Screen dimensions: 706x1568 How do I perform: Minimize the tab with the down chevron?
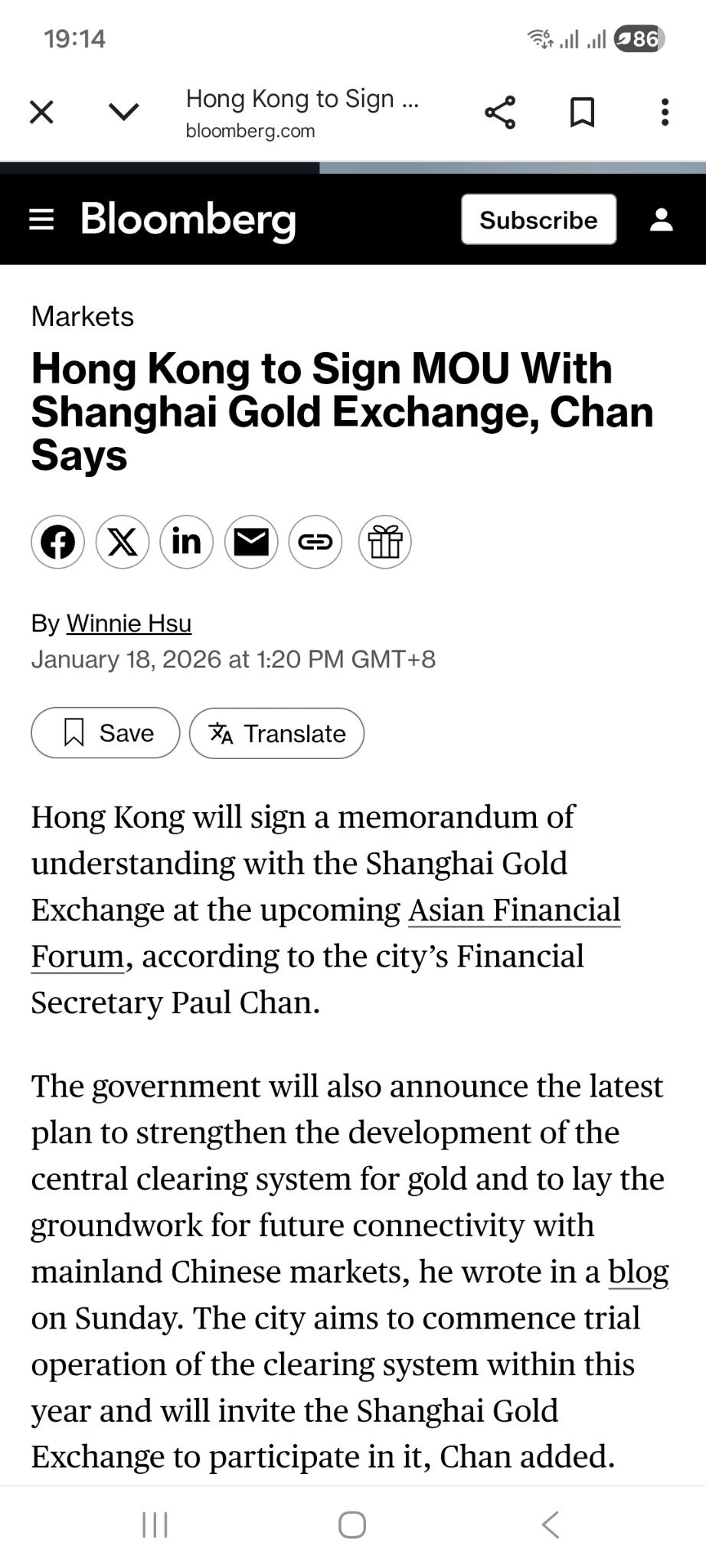point(123,112)
